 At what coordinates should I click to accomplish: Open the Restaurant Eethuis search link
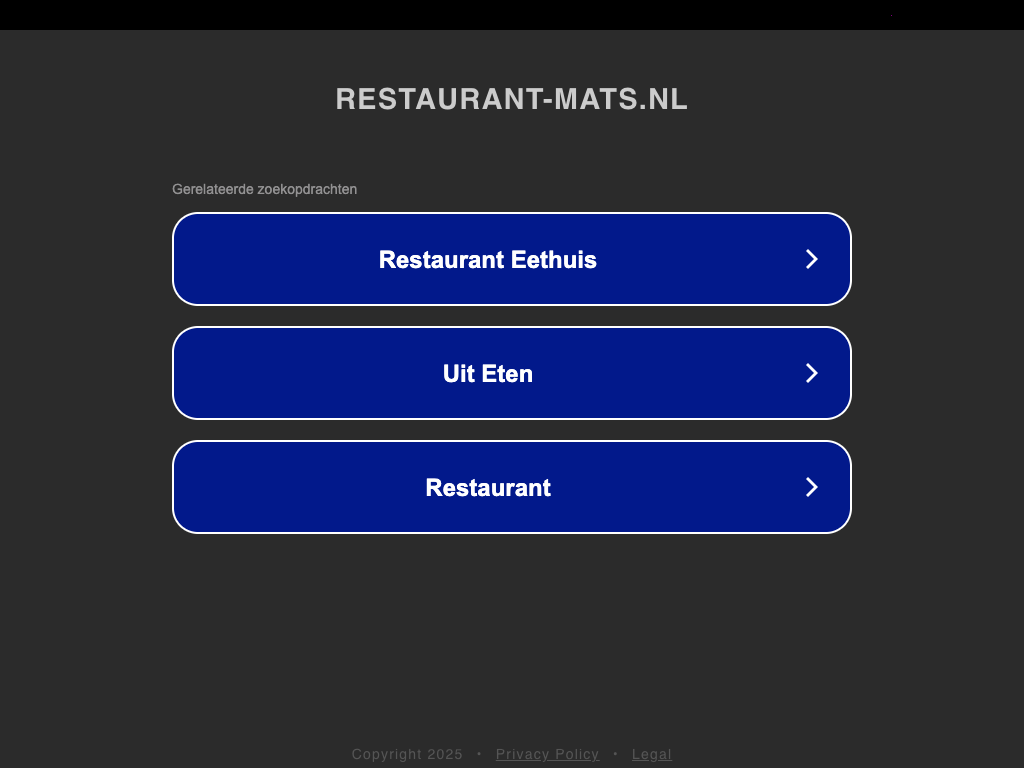(511, 259)
